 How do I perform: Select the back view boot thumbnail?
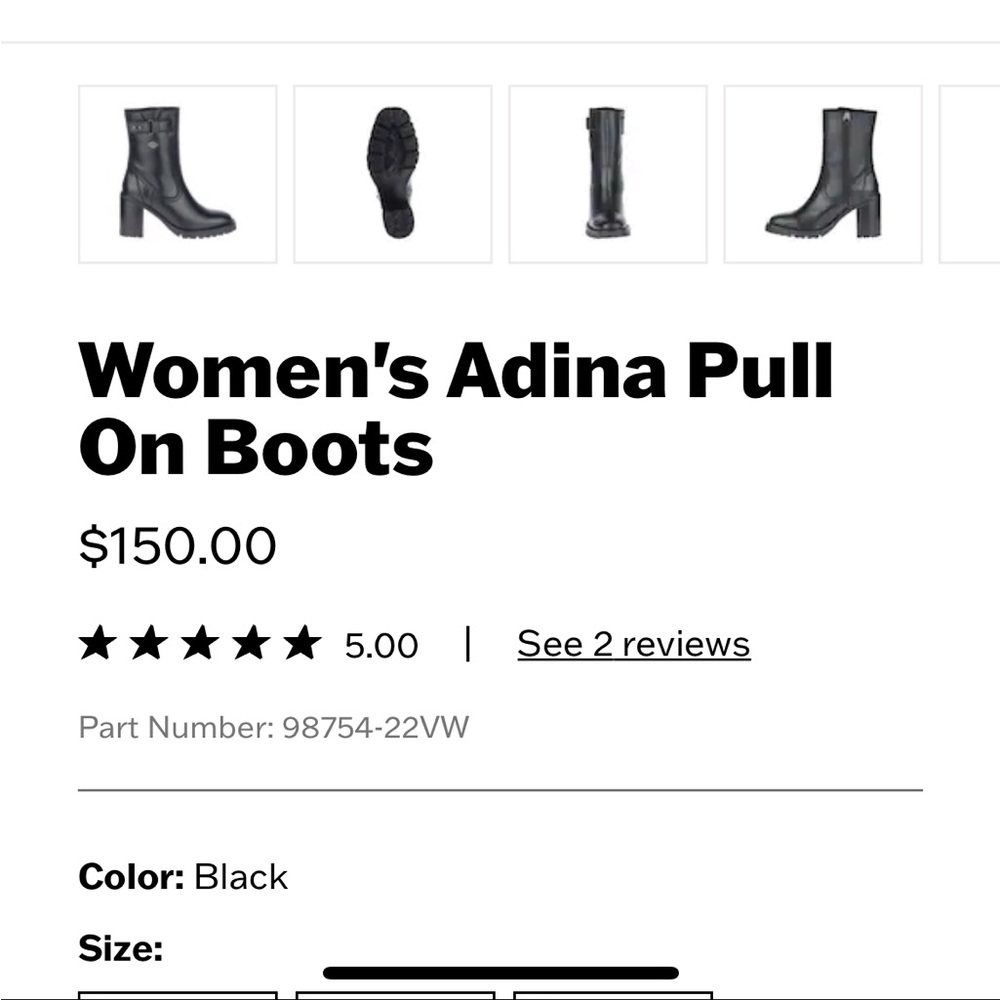coord(607,174)
